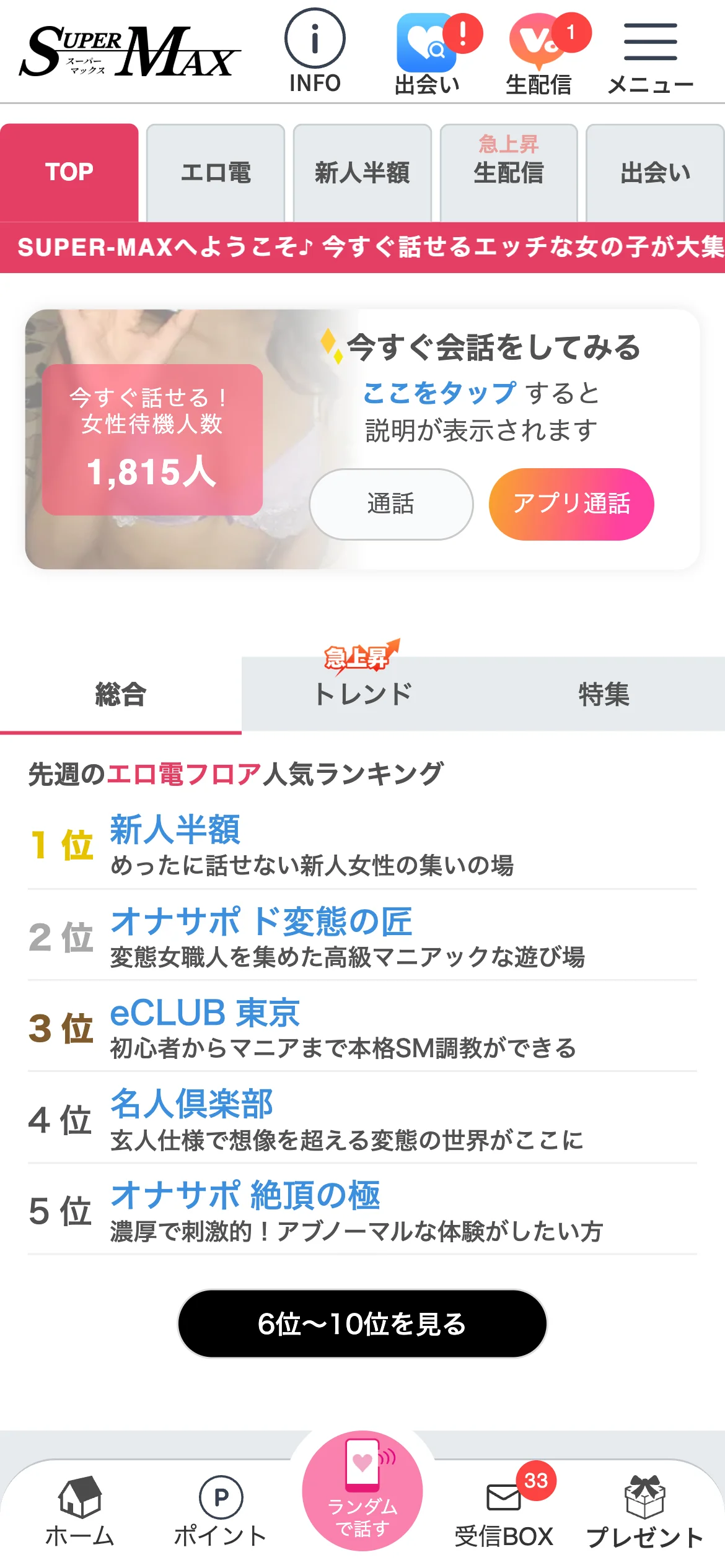Select the 通話 call option
The height and width of the screenshot is (1568, 725).
[392, 505]
